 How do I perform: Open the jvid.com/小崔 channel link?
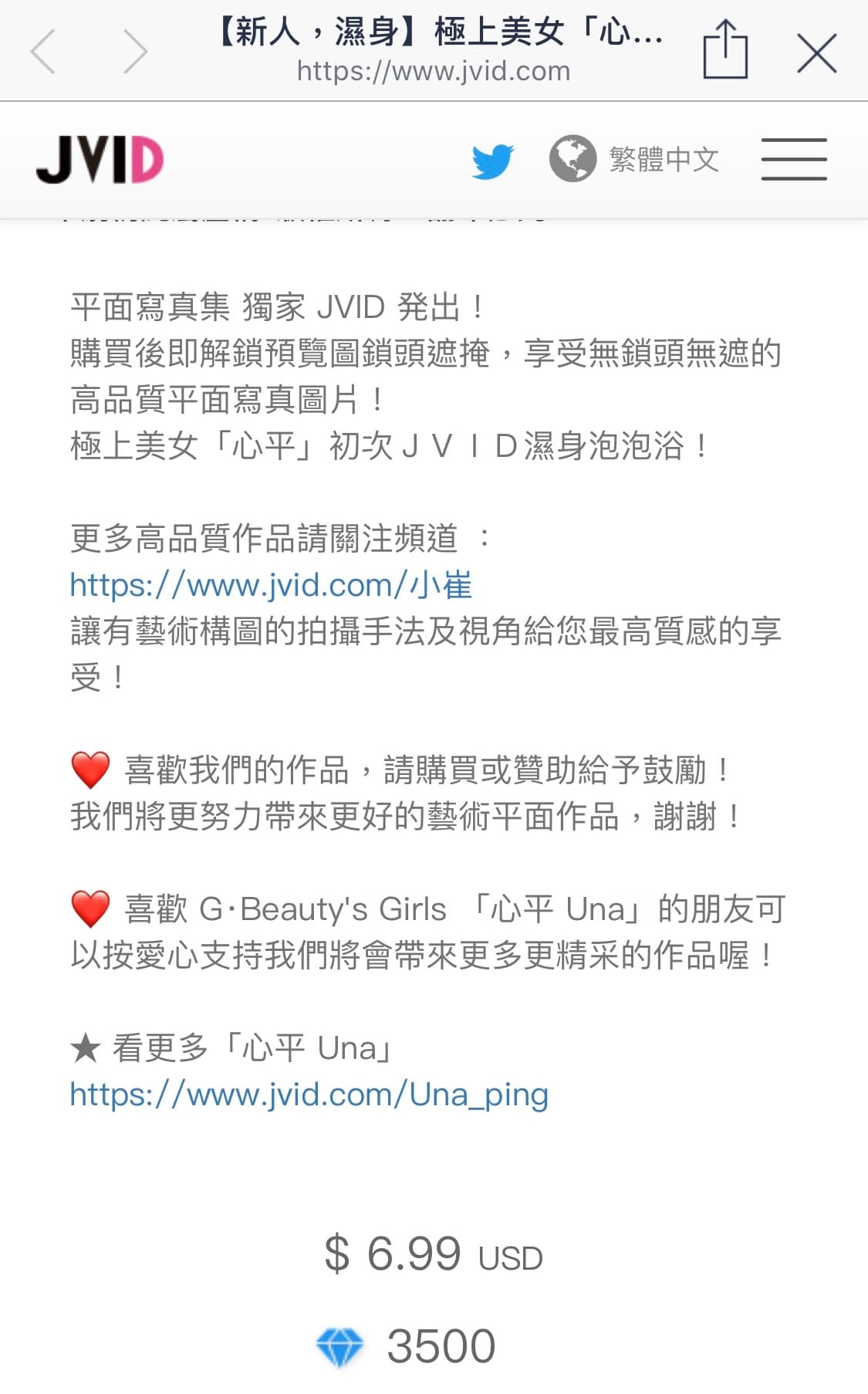[x=271, y=585]
